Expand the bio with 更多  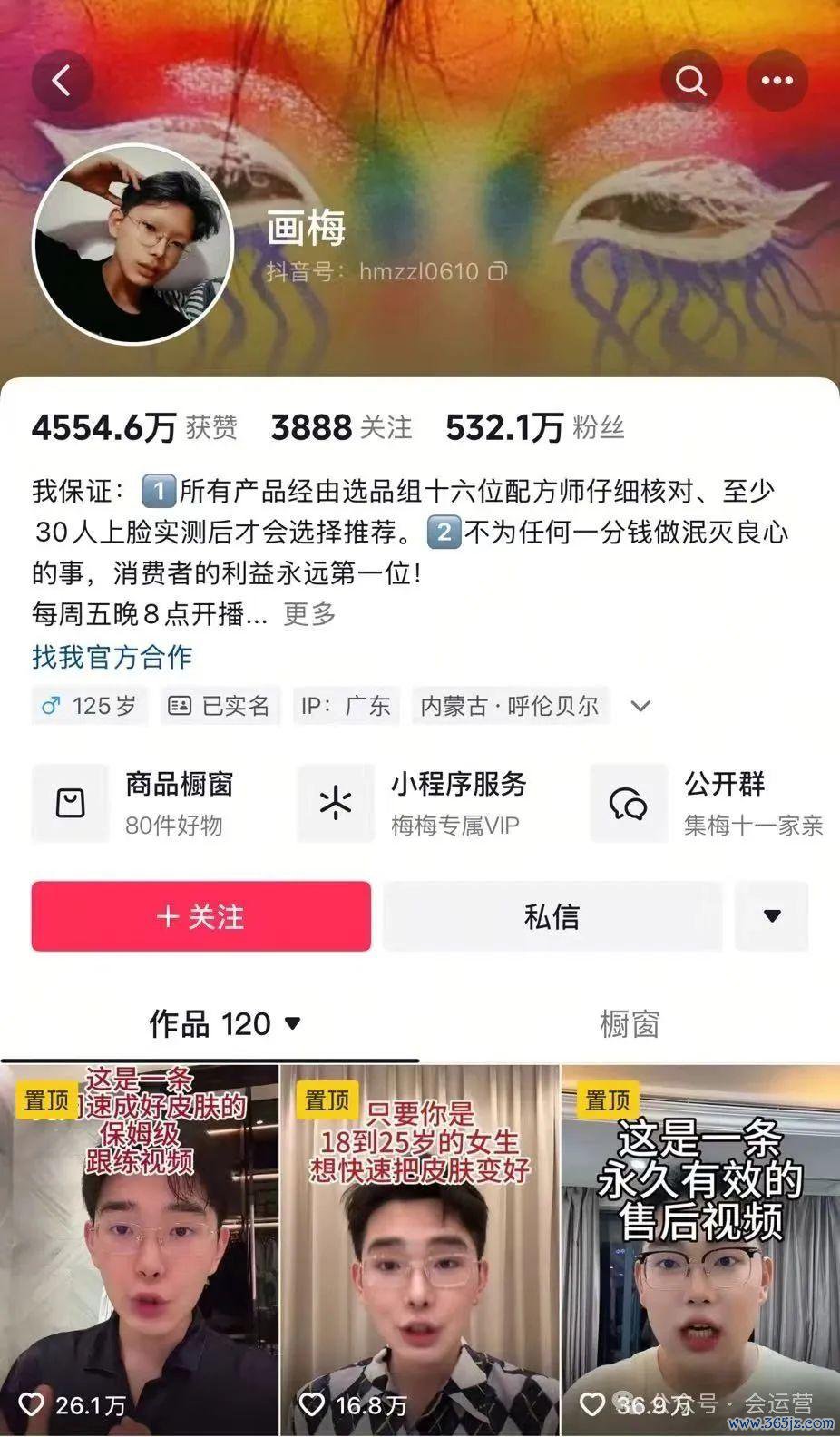309,614
